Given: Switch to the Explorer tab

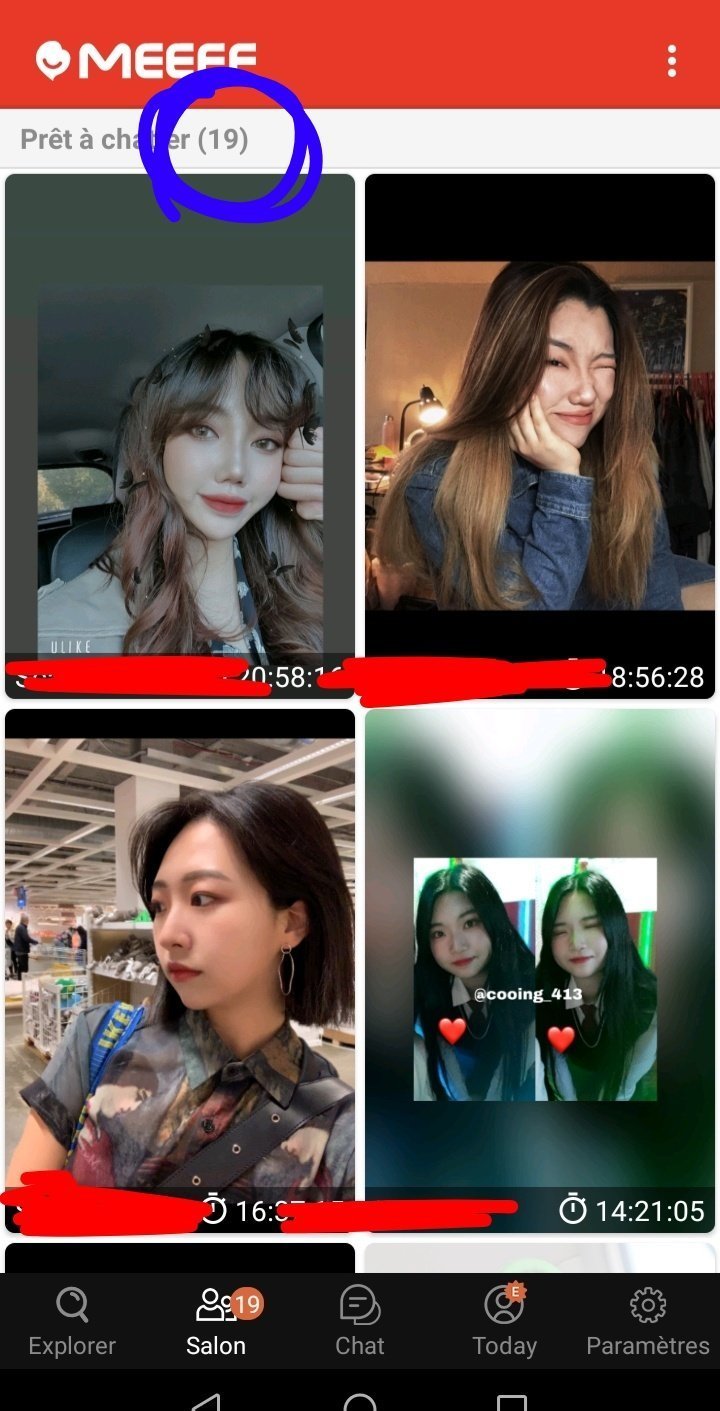Looking at the screenshot, I should tap(72, 1320).
